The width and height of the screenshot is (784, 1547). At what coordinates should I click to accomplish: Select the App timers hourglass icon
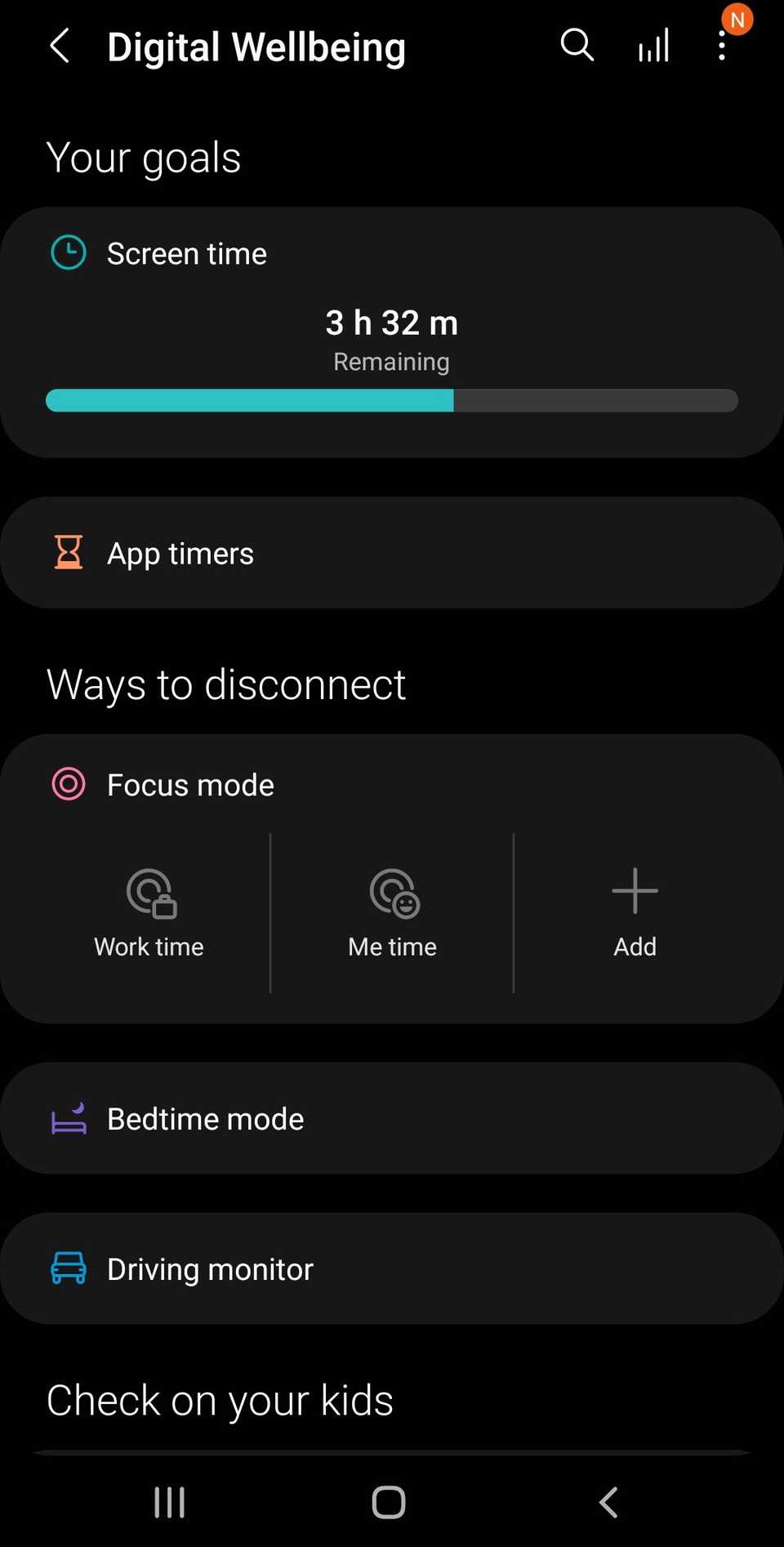coord(69,552)
